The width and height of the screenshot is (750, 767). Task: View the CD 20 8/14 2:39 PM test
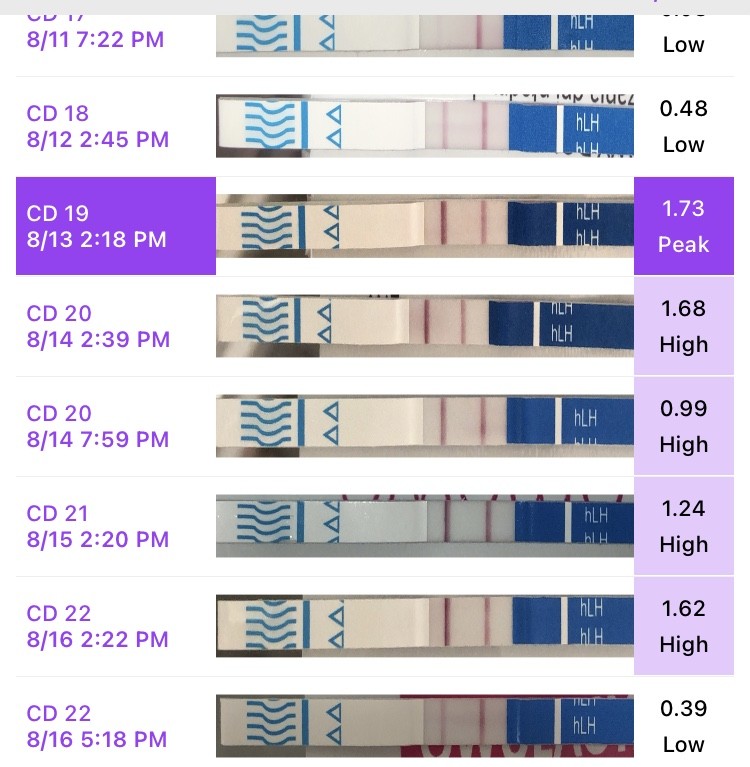(x=98, y=326)
